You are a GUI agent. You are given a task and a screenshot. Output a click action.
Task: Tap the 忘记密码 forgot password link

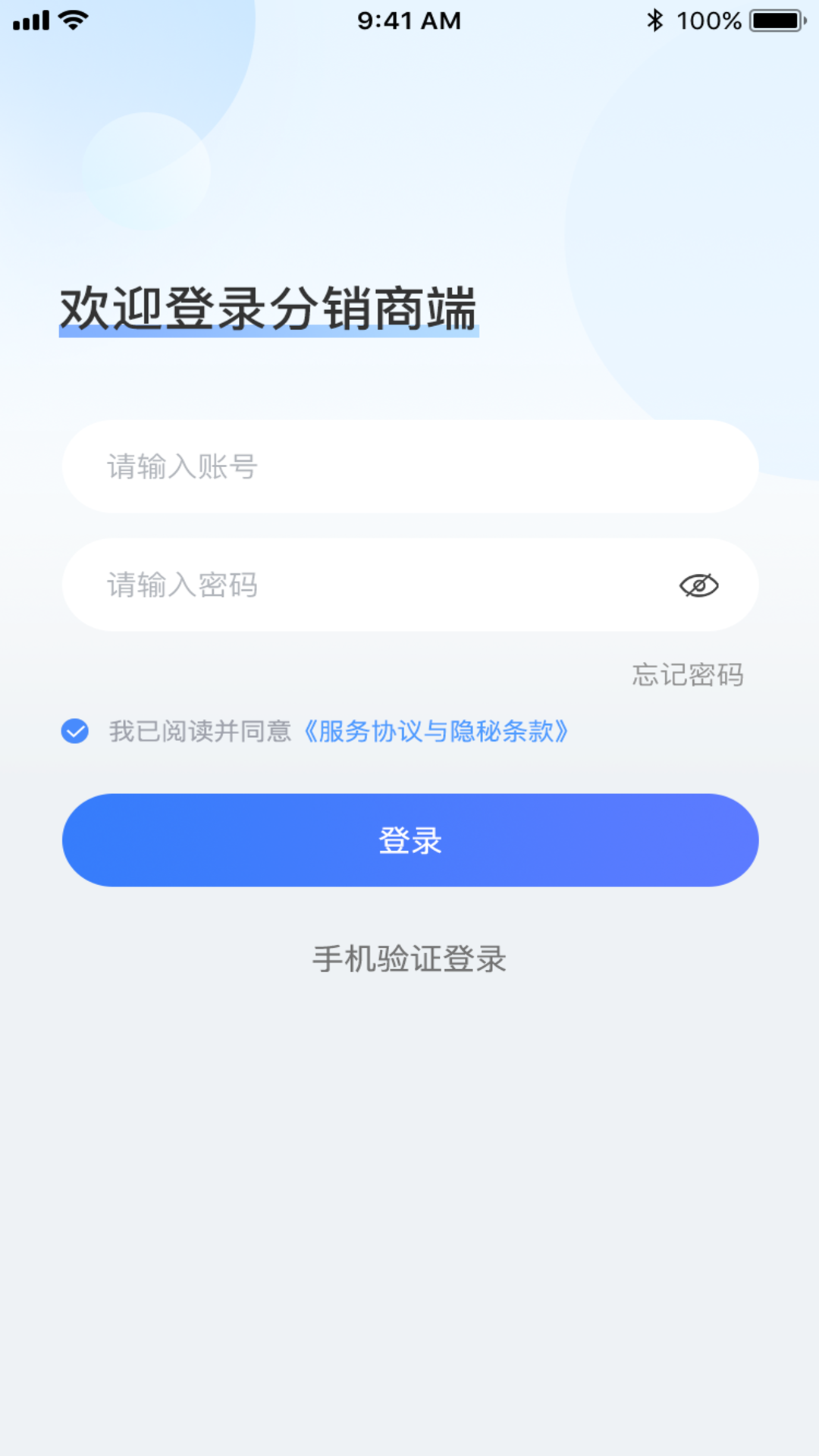pos(687,673)
